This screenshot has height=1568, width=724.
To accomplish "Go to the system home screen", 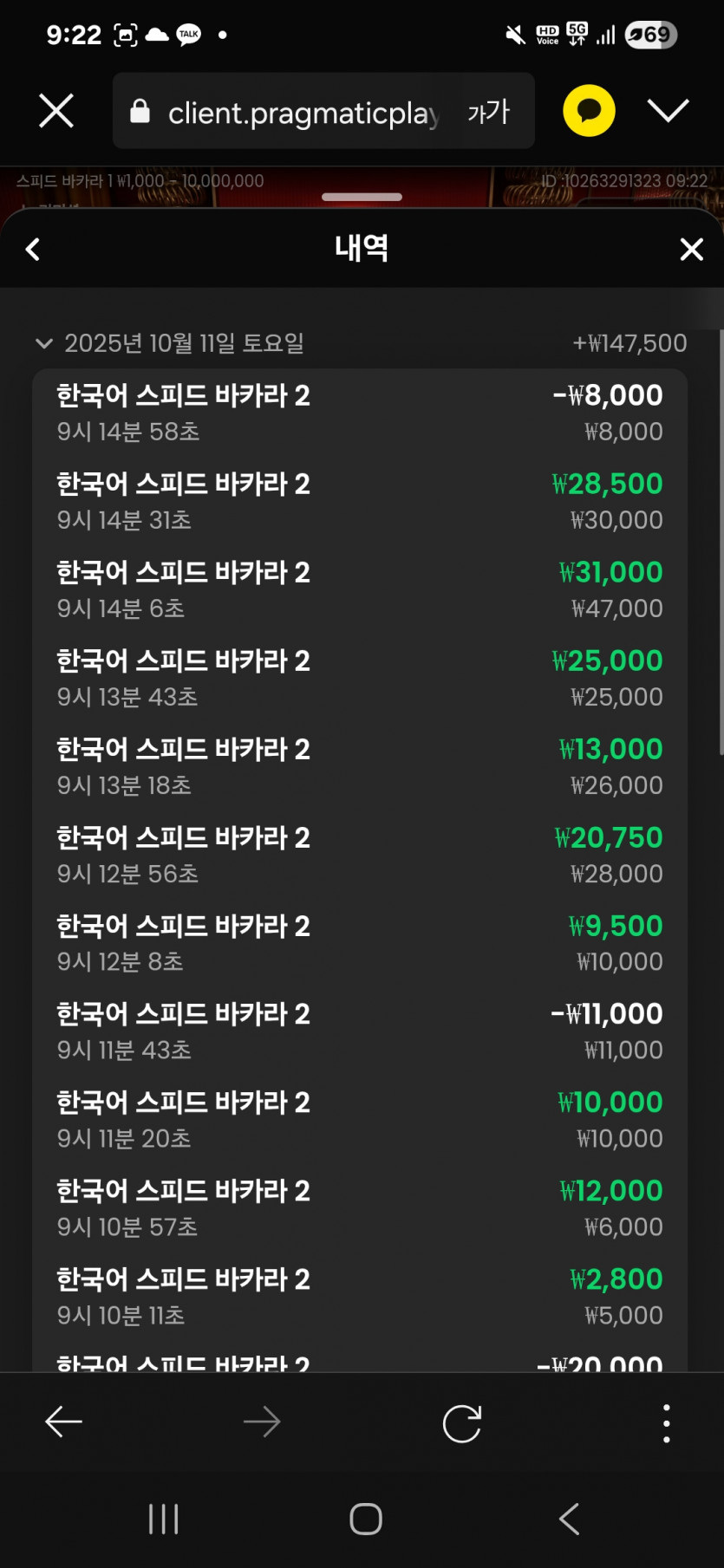I will [365, 1519].
